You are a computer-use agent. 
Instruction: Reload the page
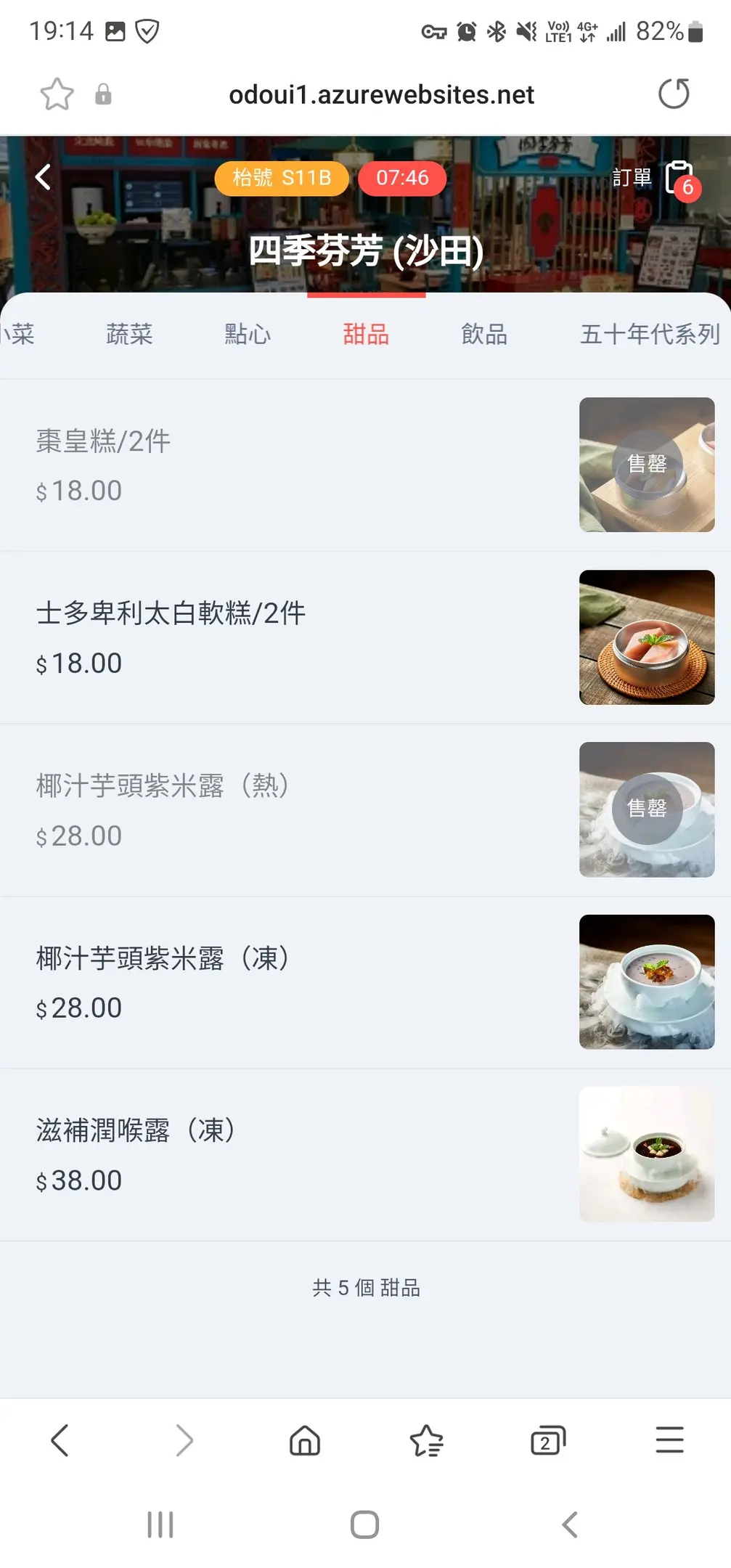673,94
